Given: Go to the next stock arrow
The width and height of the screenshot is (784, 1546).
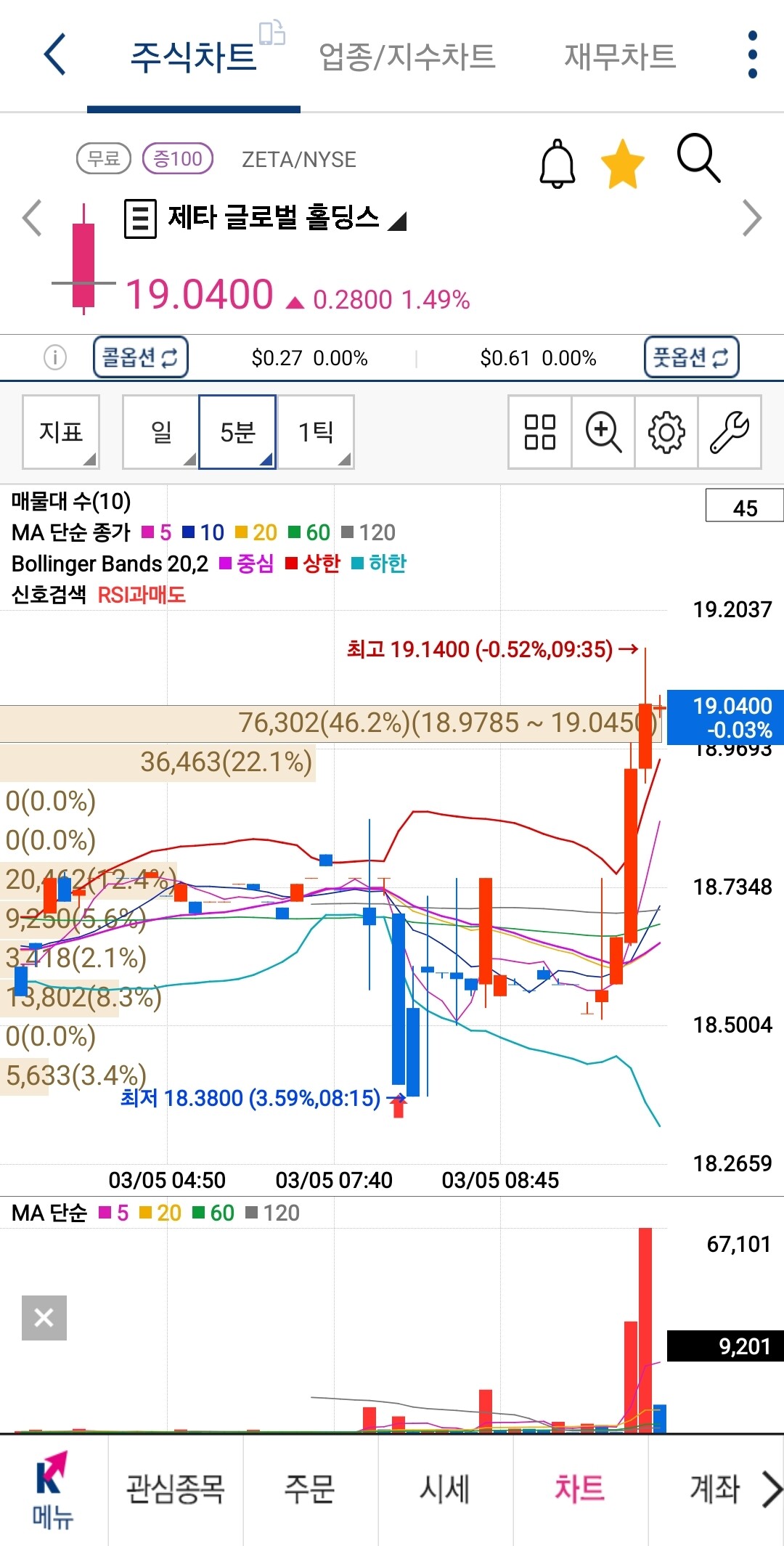Looking at the screenshot, I should (x=752, y=218).
